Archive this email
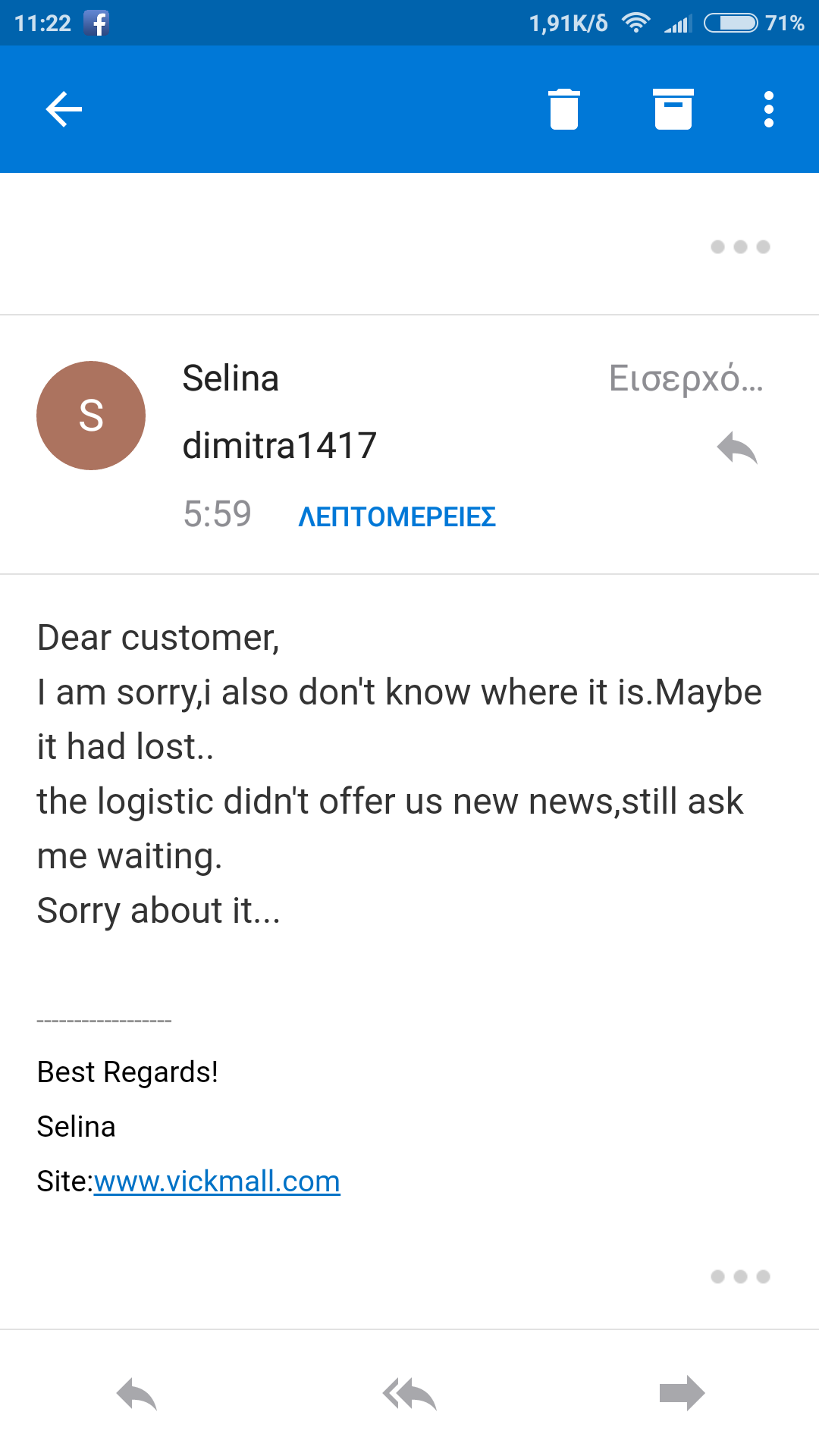 click(673, 109)
